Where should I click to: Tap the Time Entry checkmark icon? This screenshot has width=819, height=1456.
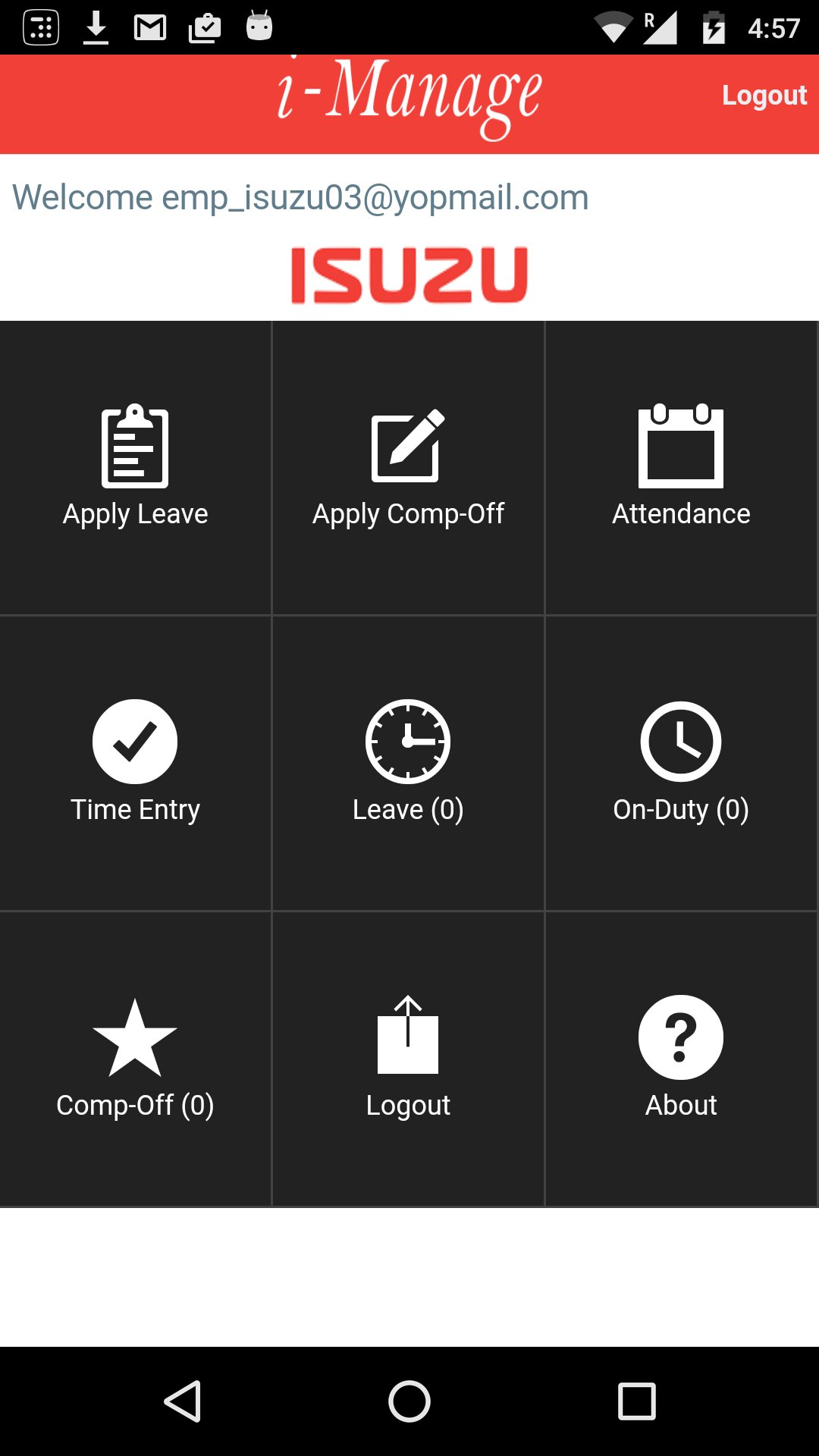(x=135, y=740)
